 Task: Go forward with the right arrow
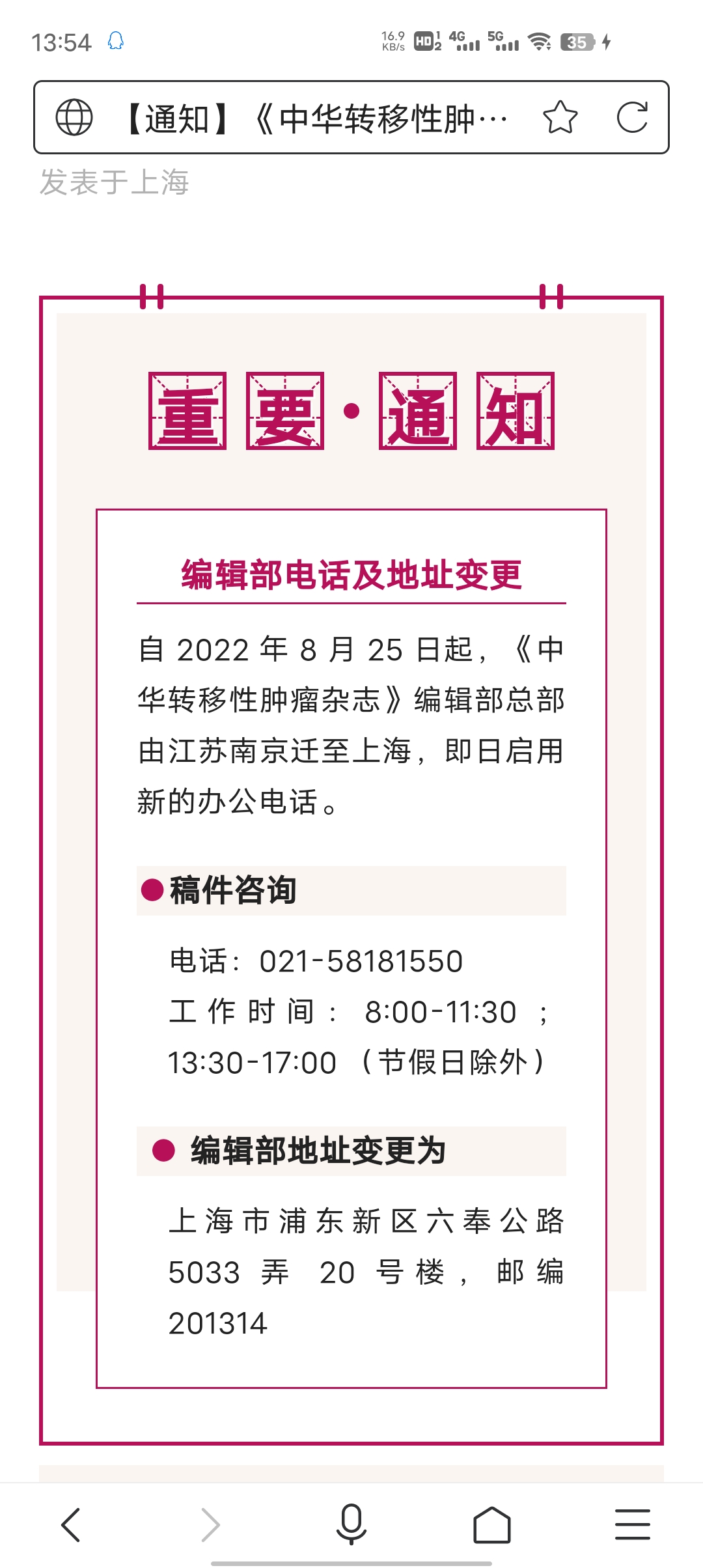tap(211, 1525)
